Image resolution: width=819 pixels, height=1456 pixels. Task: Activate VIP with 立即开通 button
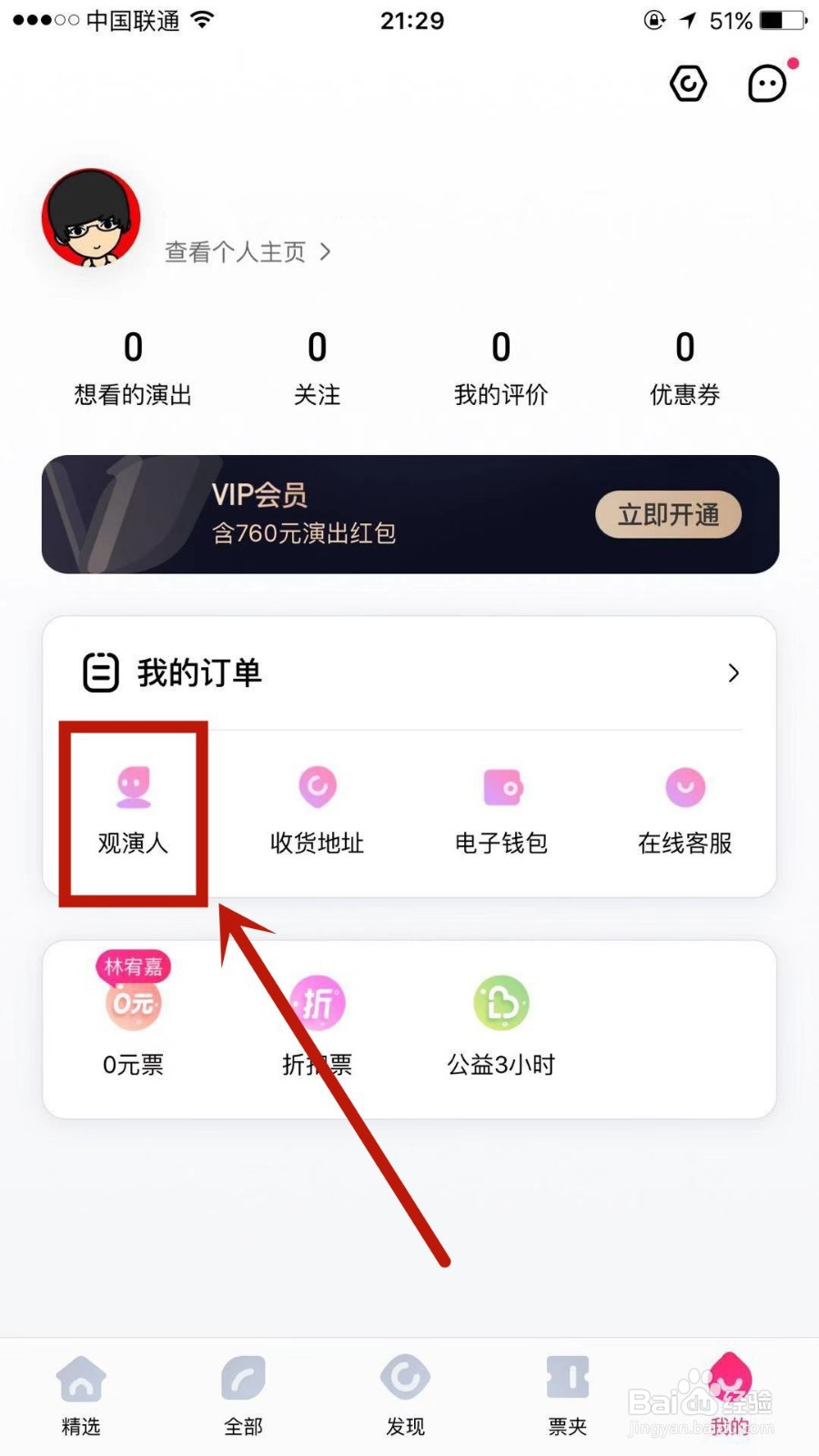click(x=669, y=514)
